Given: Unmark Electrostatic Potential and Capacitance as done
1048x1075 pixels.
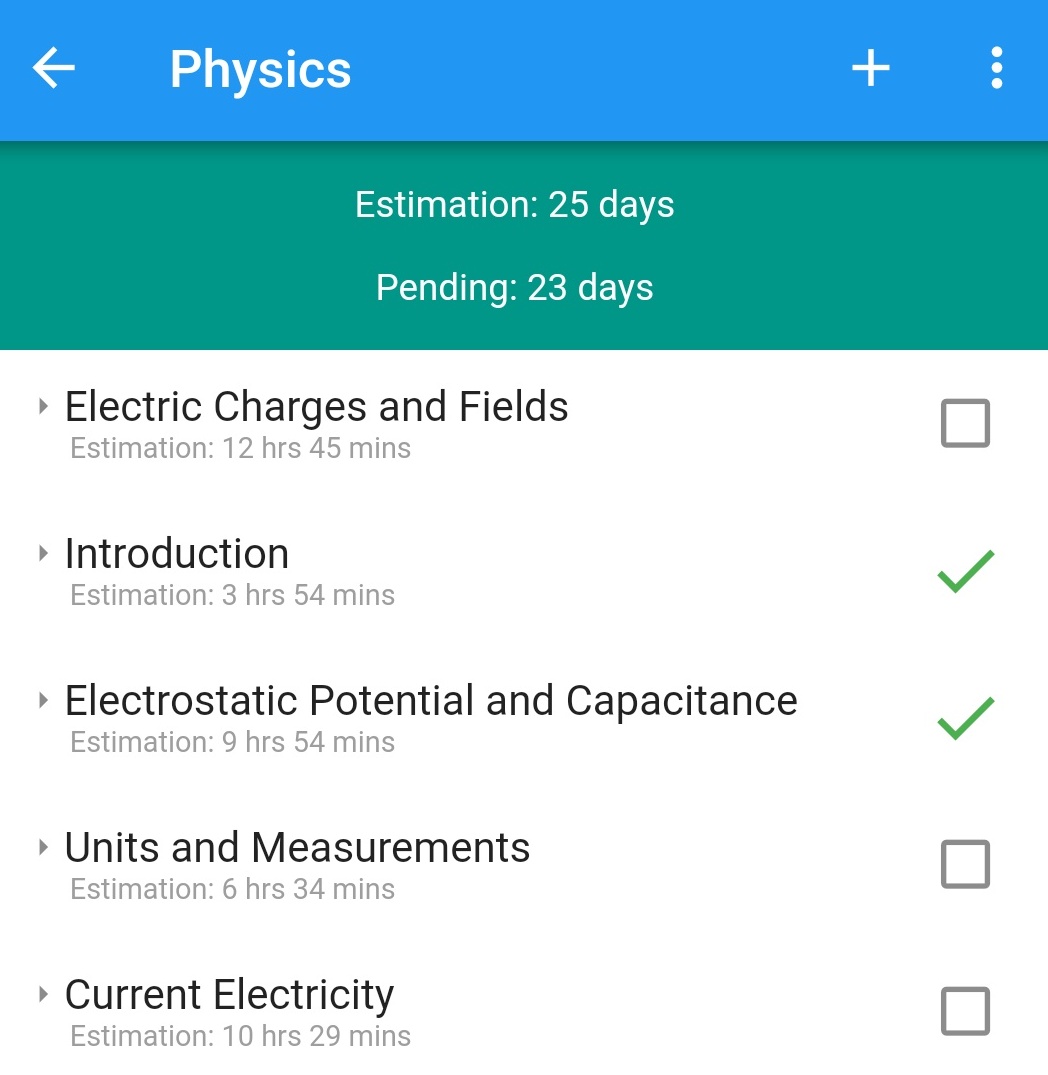Looking at the screenshot, I should [965, 718].
